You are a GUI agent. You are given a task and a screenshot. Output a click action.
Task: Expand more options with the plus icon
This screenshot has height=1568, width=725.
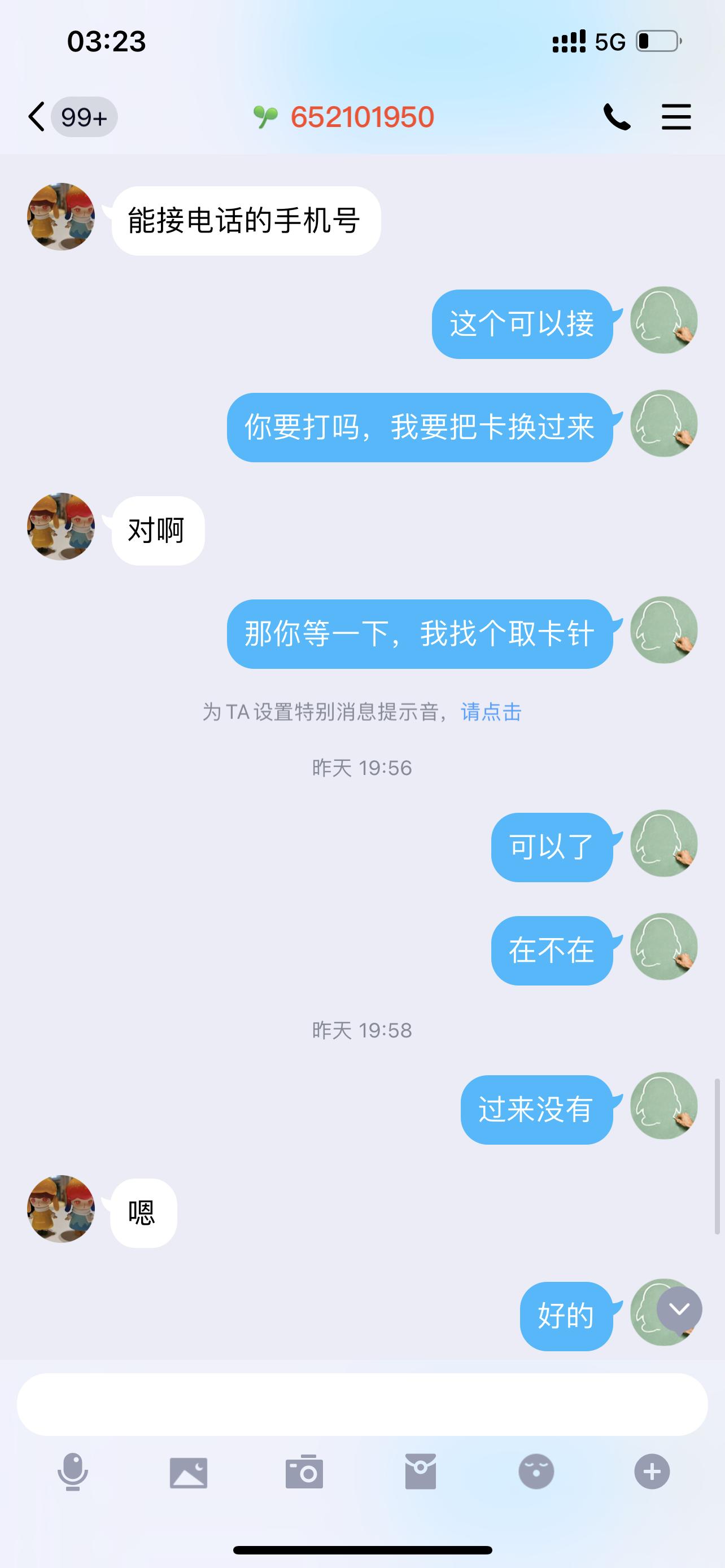click(652, 1472)
